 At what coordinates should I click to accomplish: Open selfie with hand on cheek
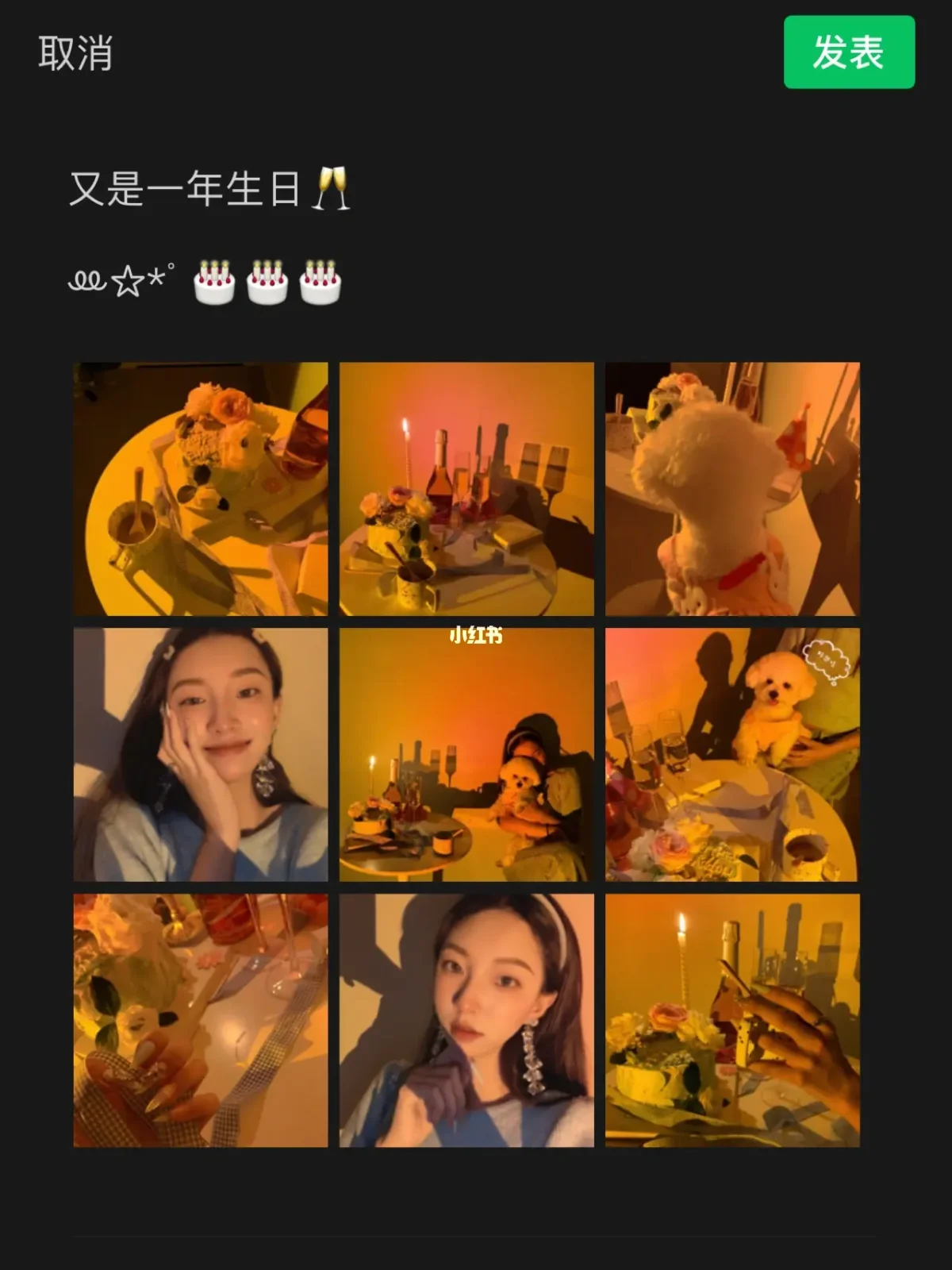[200, 754]
